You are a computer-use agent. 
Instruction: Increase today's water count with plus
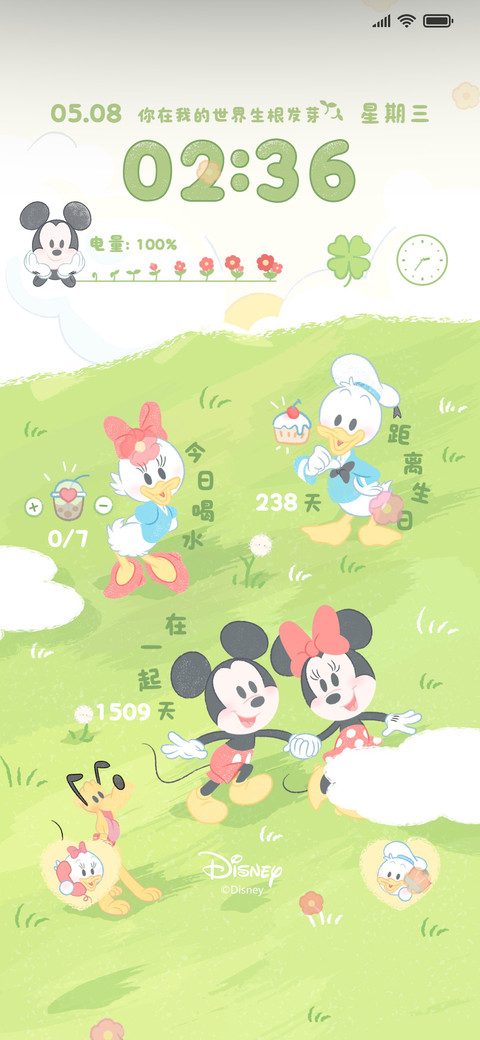tap(34, 507)
